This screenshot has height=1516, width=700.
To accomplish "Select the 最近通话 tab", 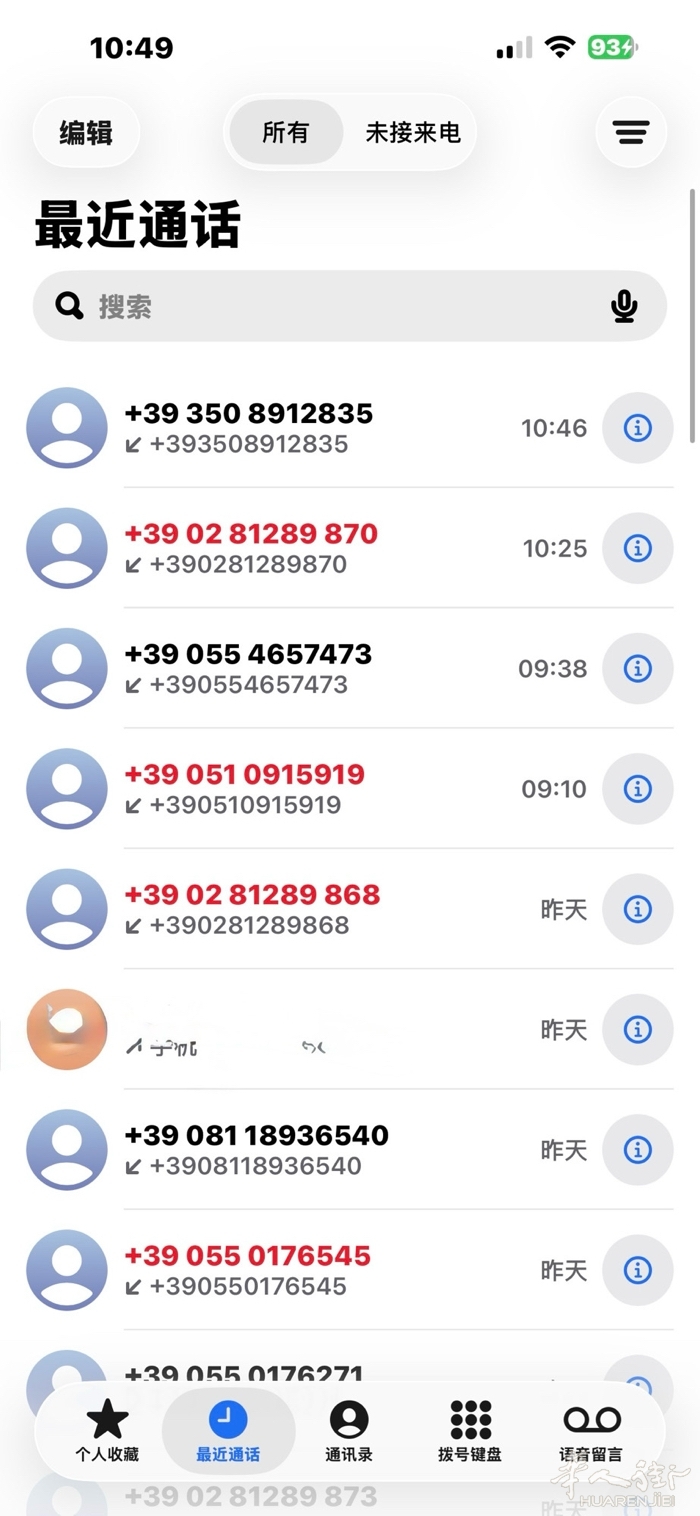I will pos(228,1431).
